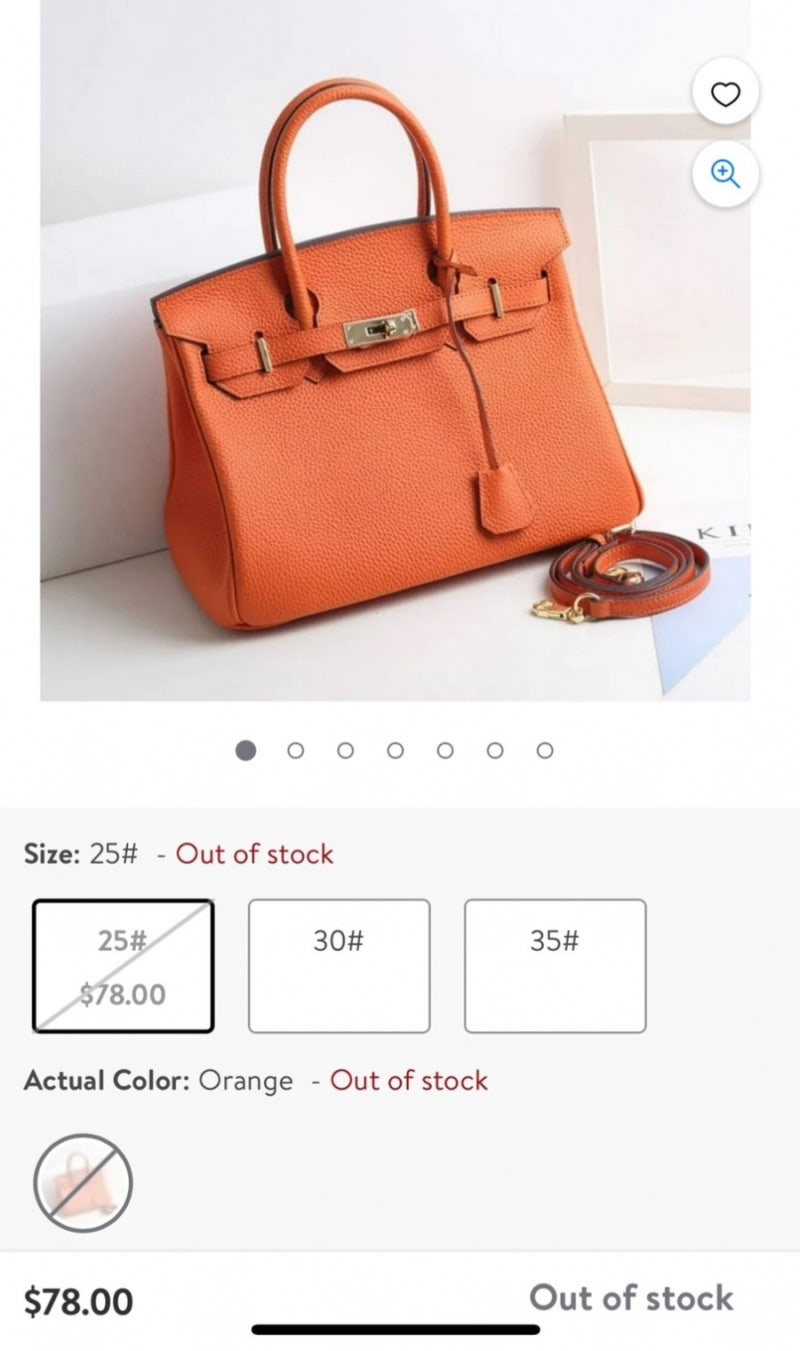Go to the last image indicator dot
The width and height of the screenshot is (800, 1351).
click(545, 750)
